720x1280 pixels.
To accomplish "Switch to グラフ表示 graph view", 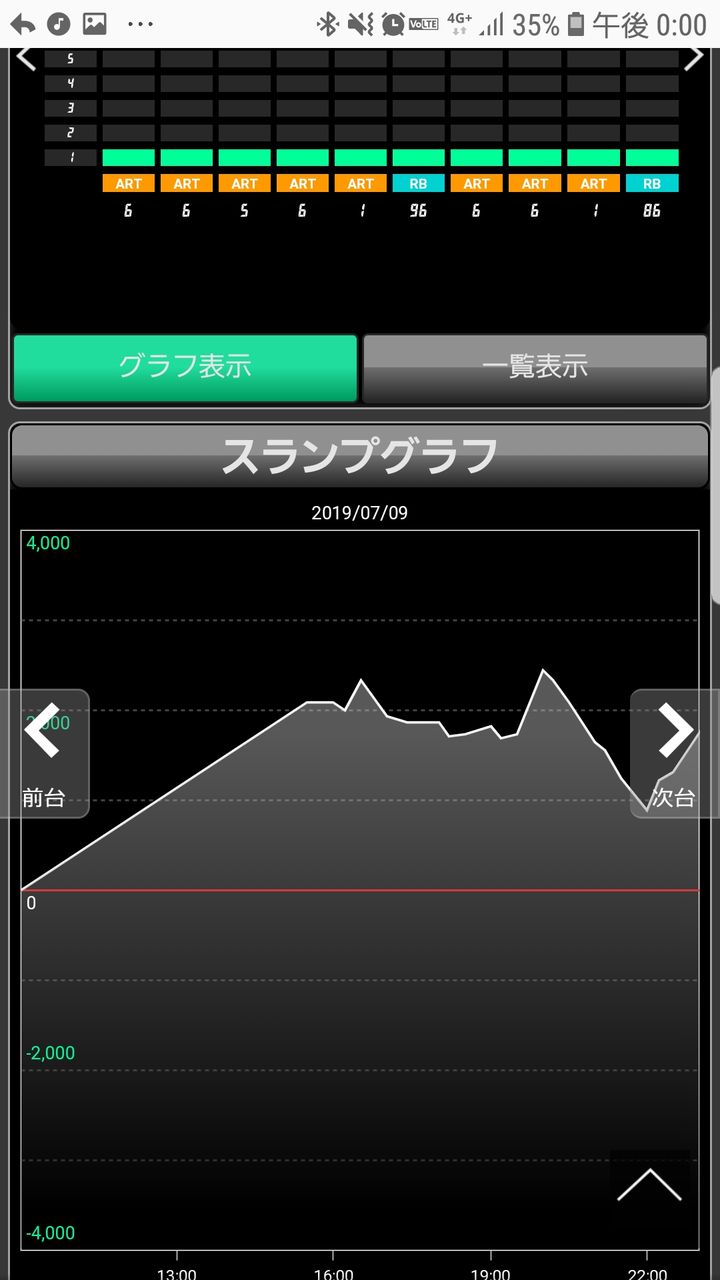I will (185, 368).
